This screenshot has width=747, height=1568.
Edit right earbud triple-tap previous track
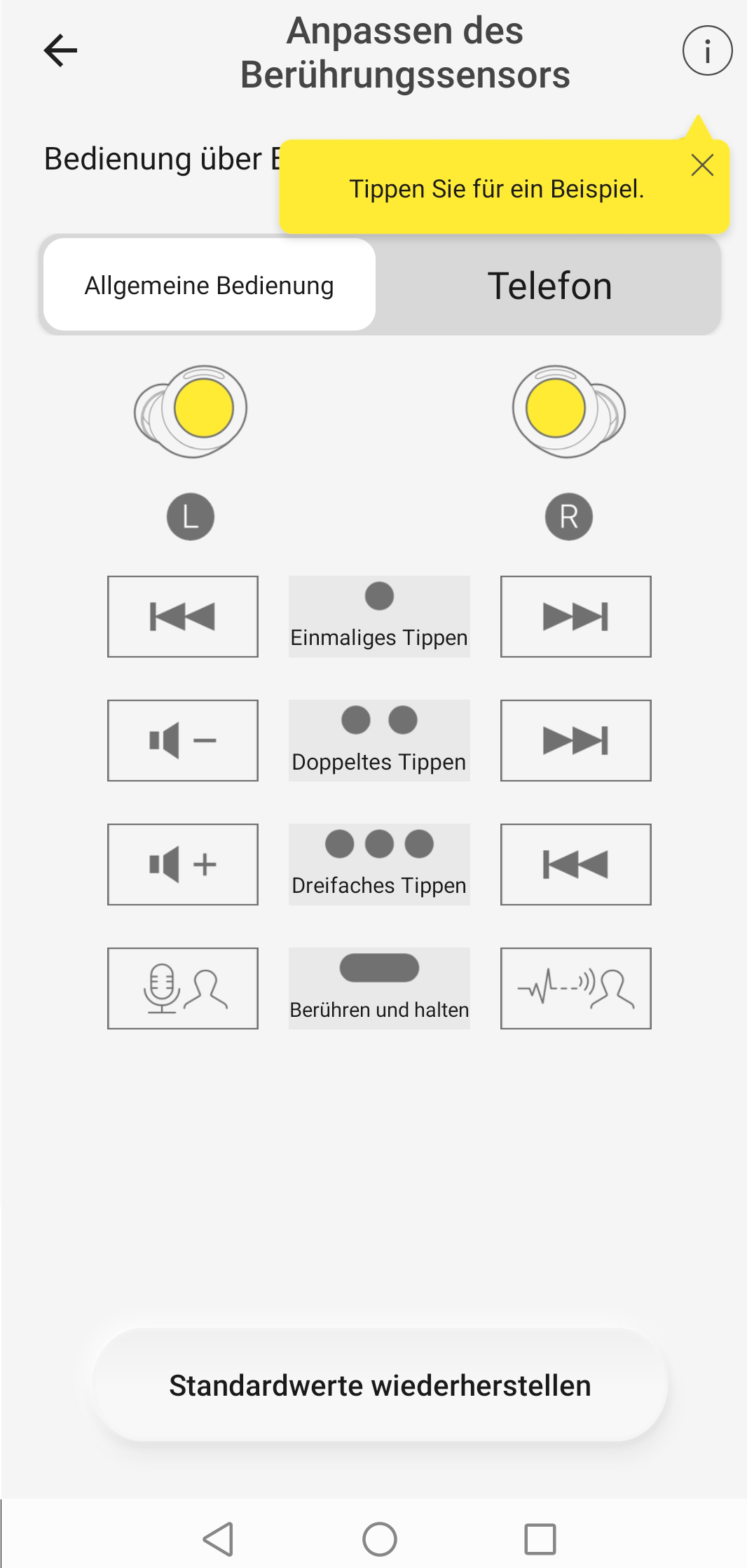576,864
